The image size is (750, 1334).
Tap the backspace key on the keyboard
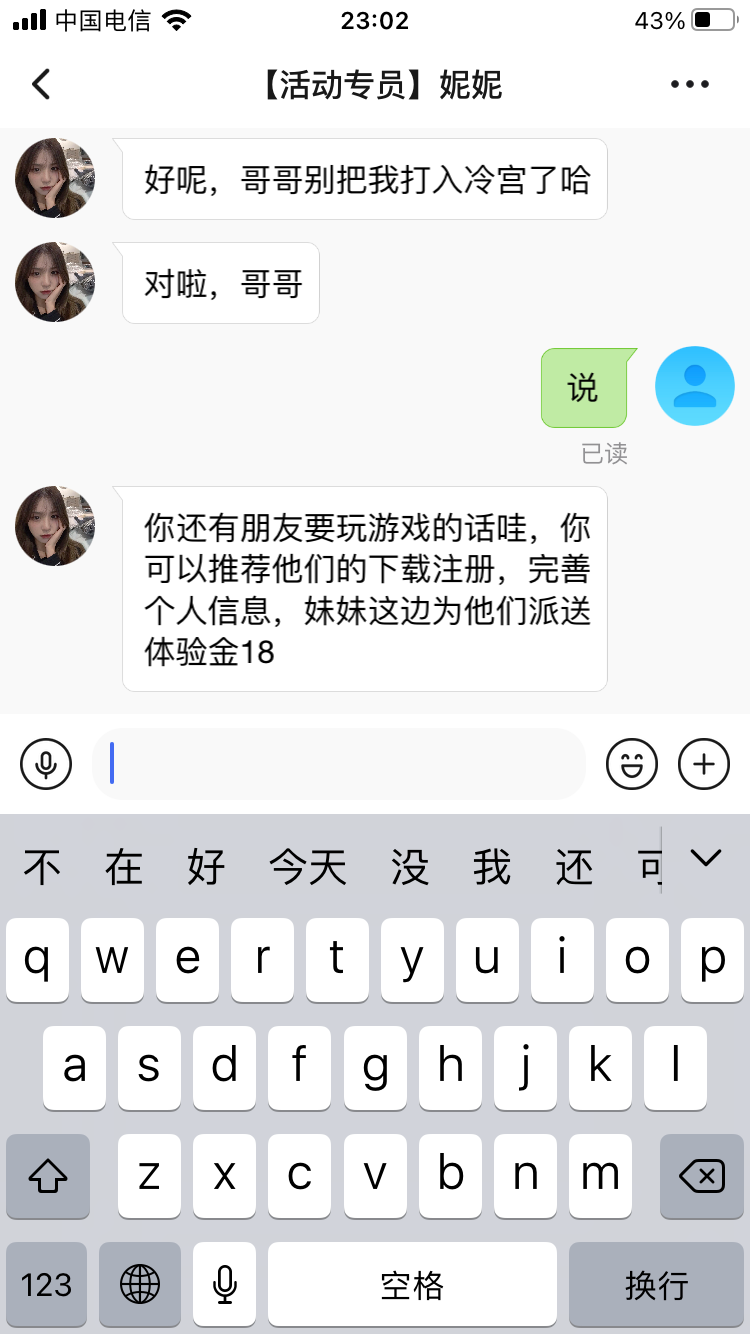pyautogui.click(x=702, y=1177)
